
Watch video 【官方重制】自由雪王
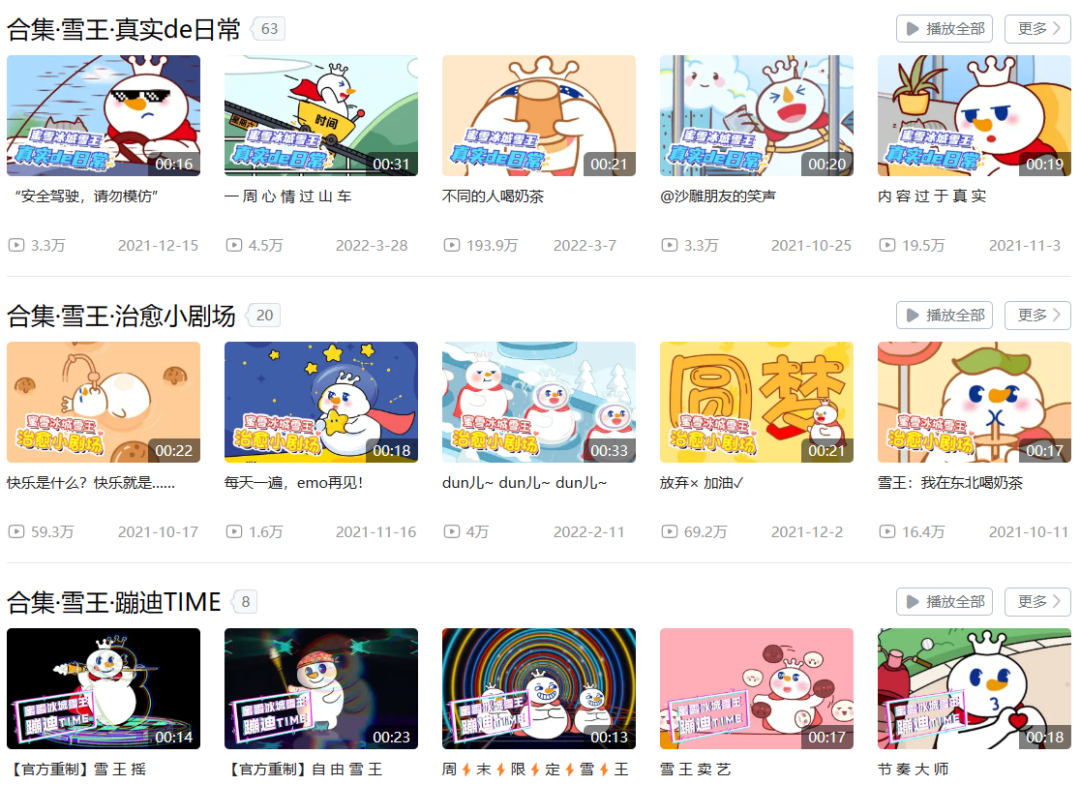[321, 688]
